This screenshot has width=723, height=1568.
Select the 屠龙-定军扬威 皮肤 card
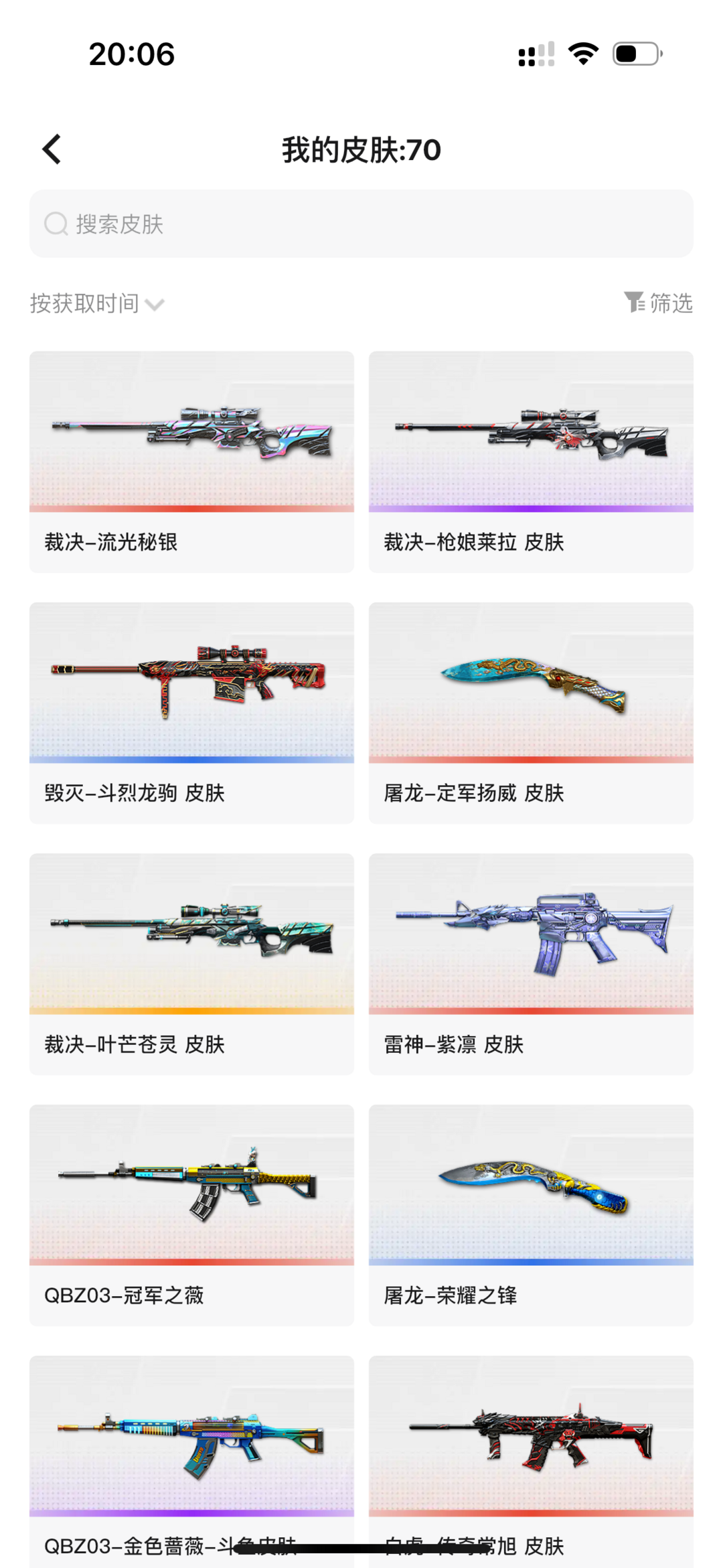(x=531, y=713)
